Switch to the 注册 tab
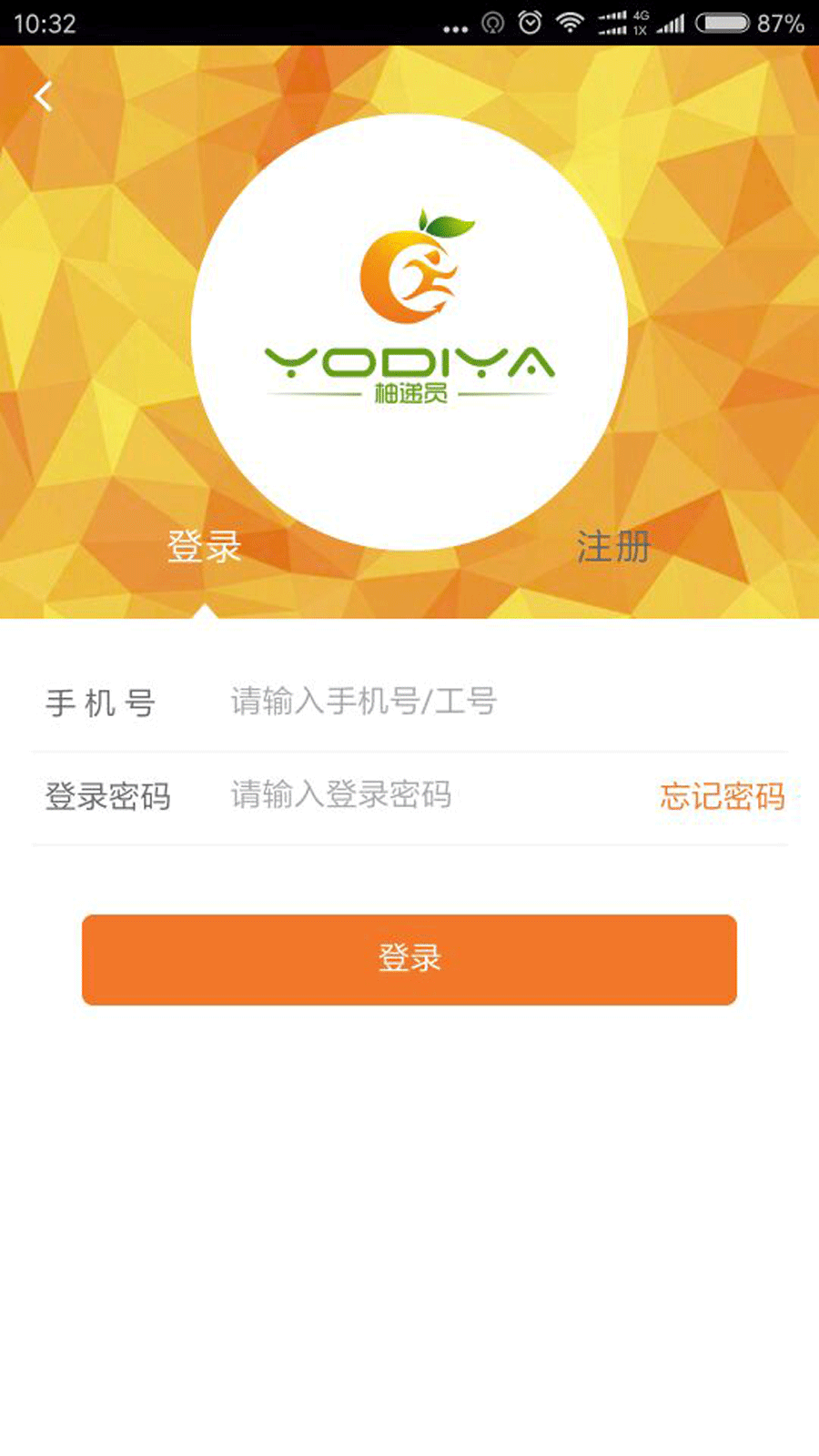This screenshot has width=819, height=1456. [613, 547]
